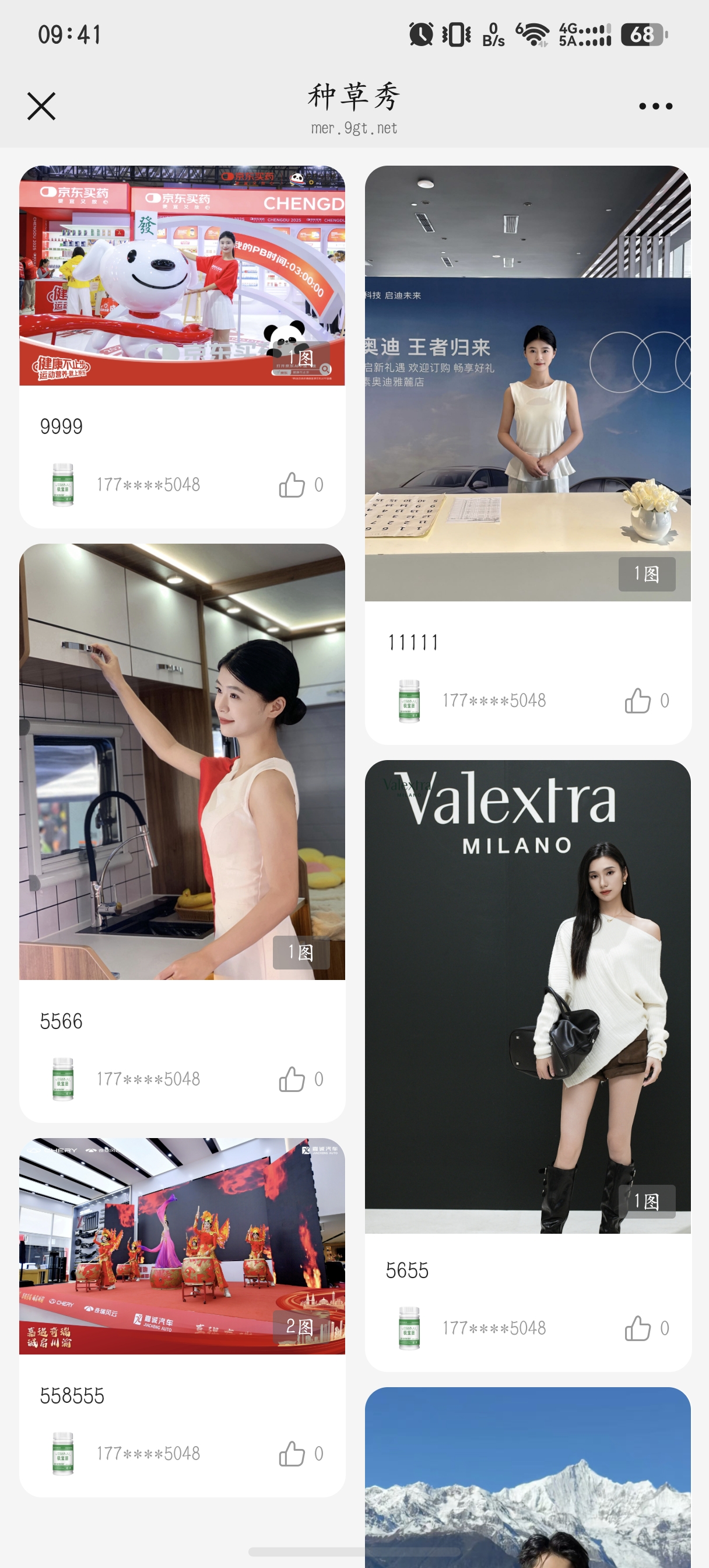This screenshot has width=709, height=1568.
Task: Close the 种草秀 page
Action: (41, 107)
